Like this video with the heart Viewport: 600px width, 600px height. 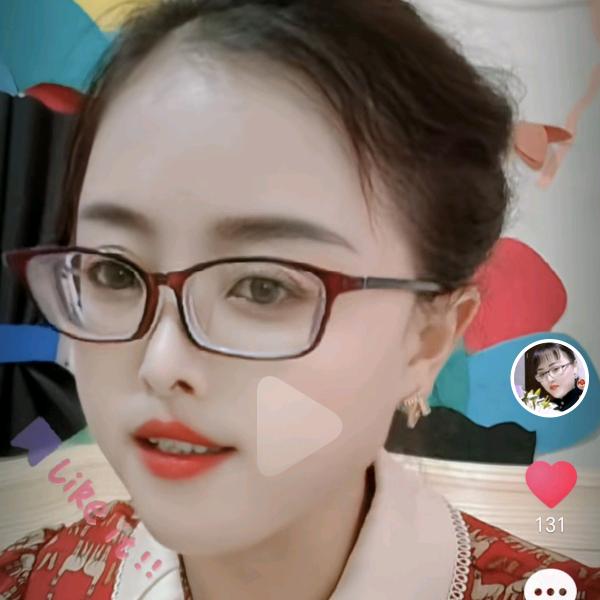[x=551, y=484]
